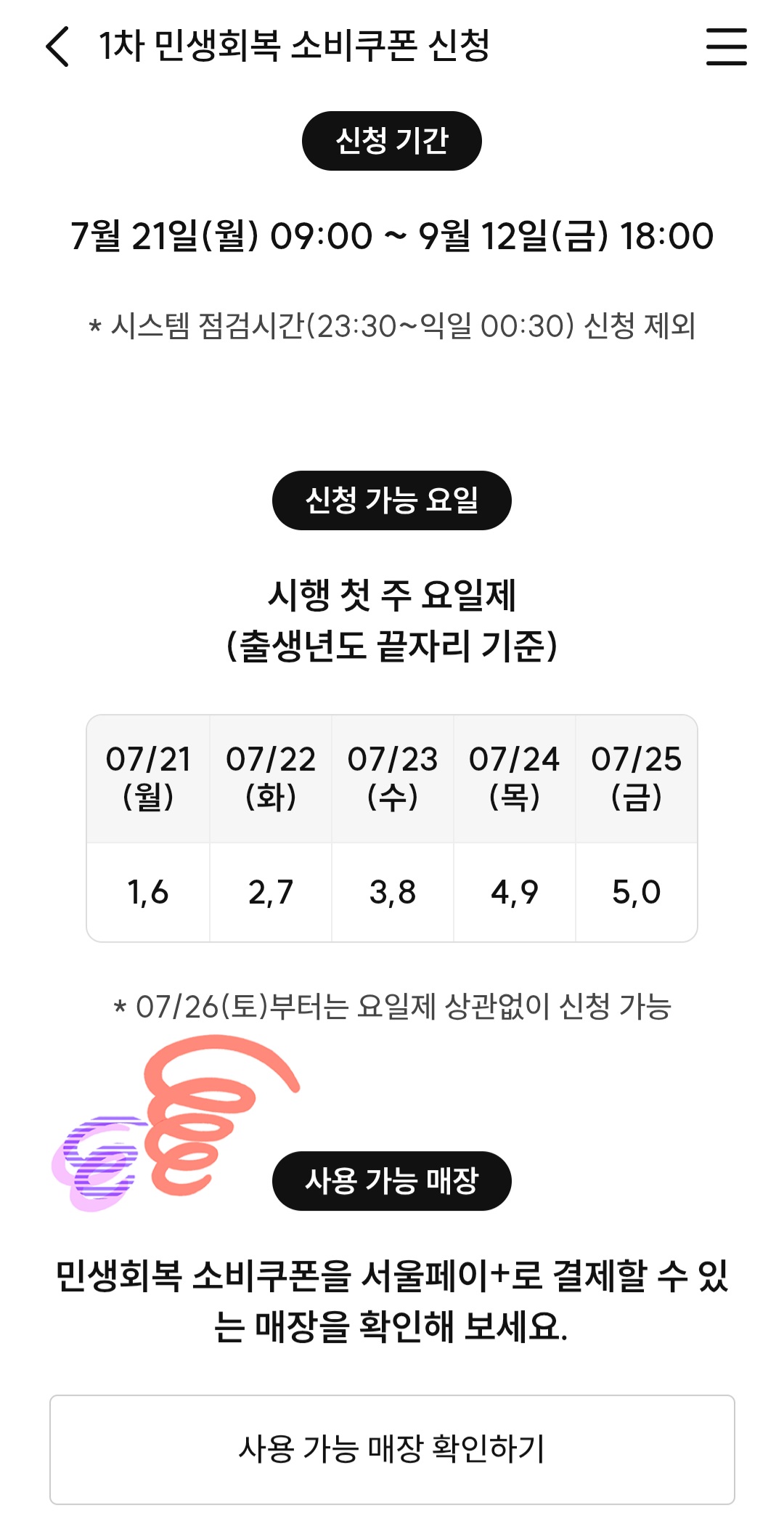Tap the 신청 가능 요일 badge

[392, 500]
